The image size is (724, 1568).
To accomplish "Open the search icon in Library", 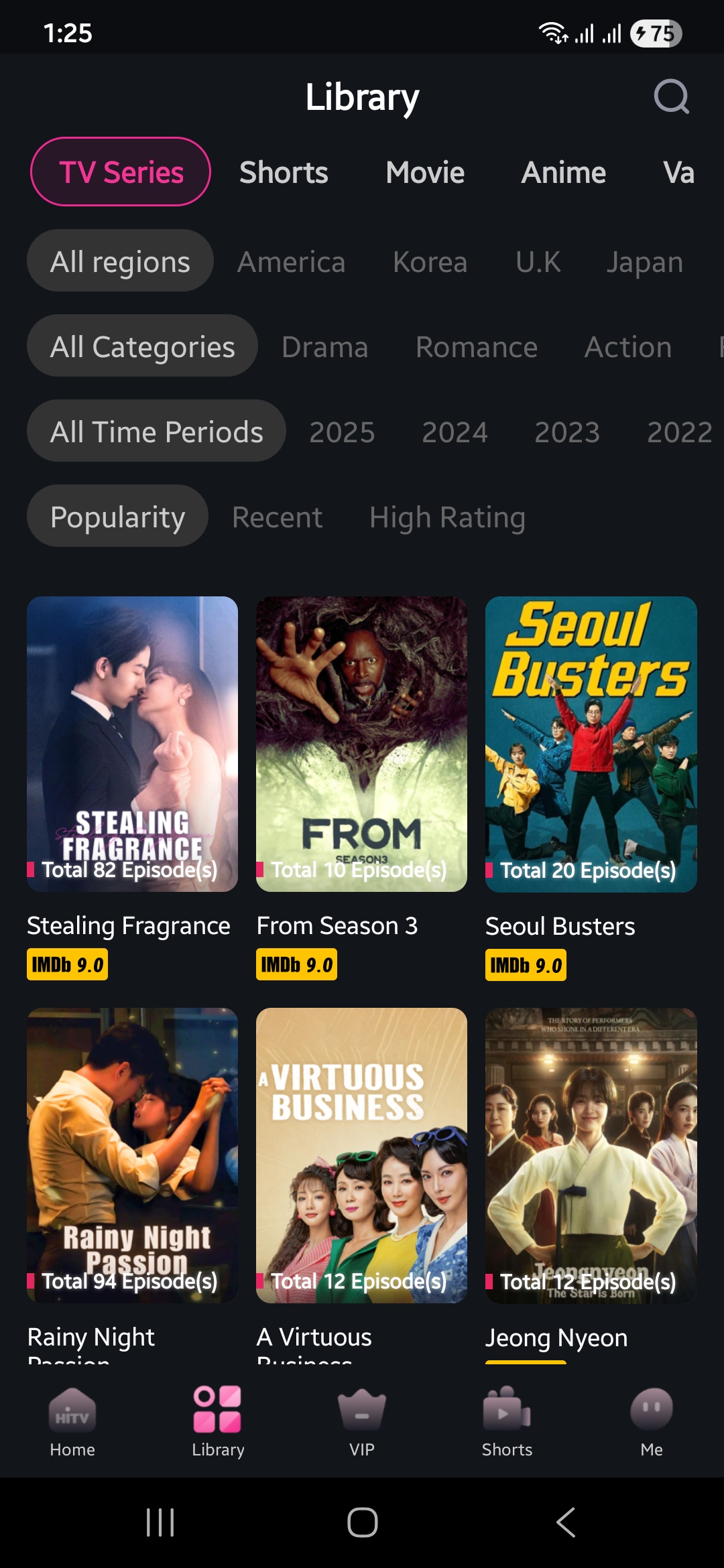I will pyautogui.click(x=671, y=98).
